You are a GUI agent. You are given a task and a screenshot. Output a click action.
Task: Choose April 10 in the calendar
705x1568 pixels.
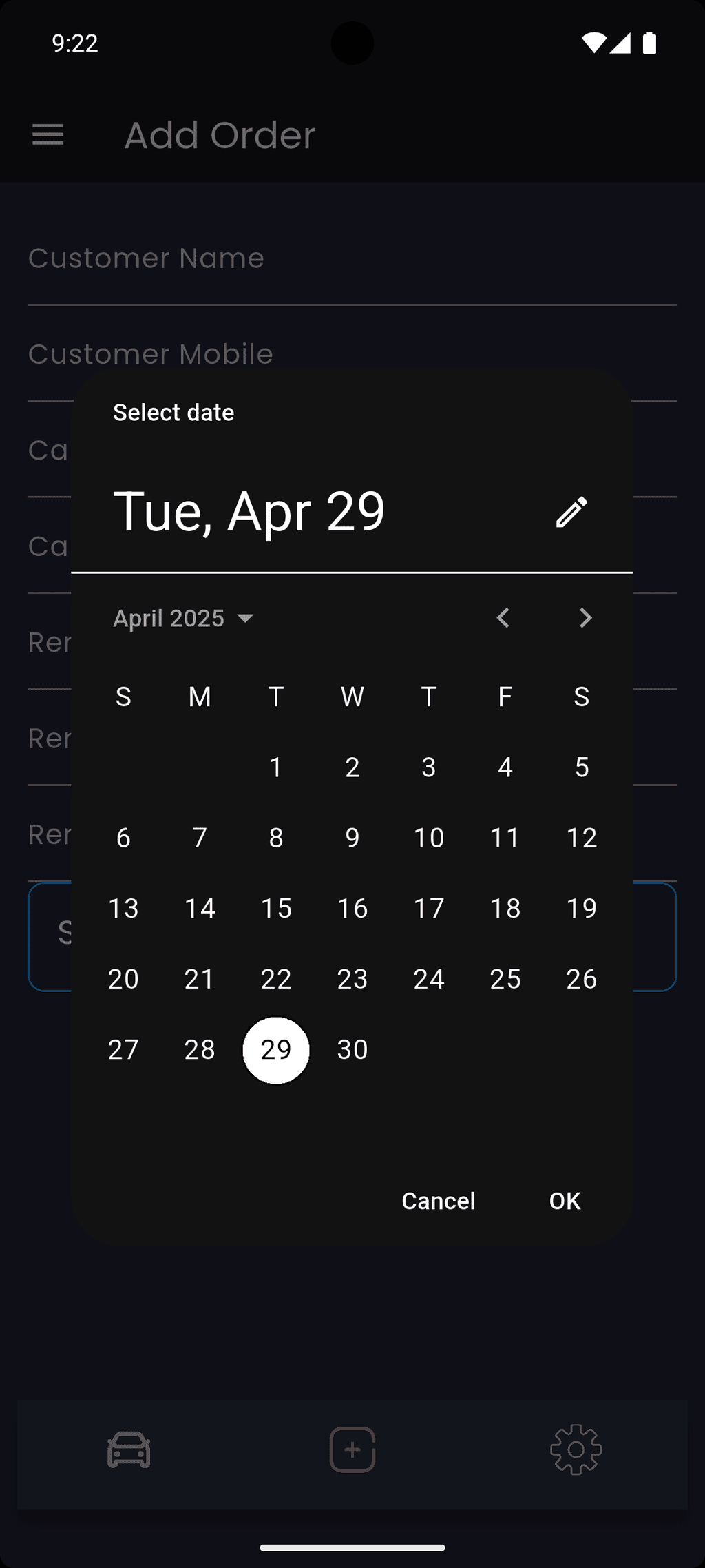tap(429, 838)
